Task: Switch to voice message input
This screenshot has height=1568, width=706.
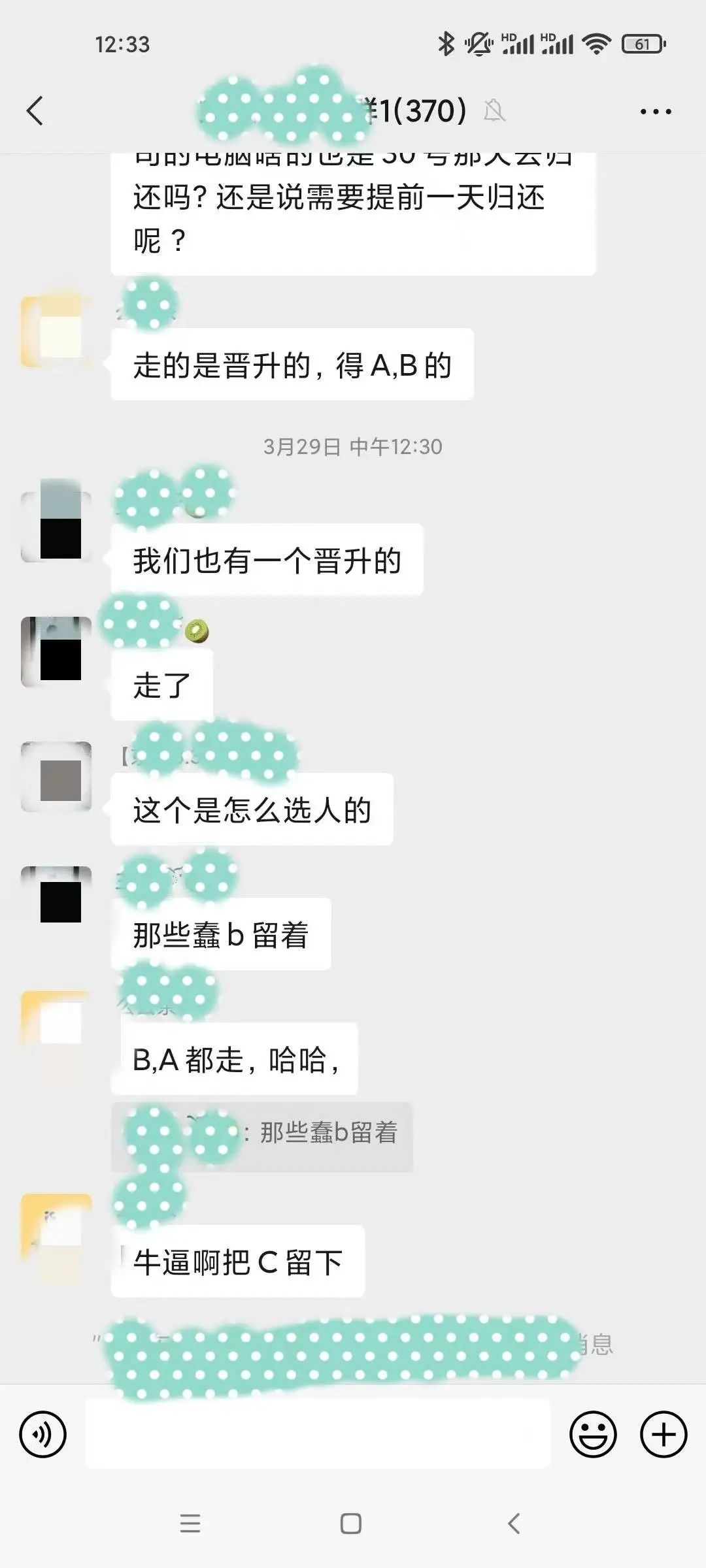Action: tap(43, 1434)
